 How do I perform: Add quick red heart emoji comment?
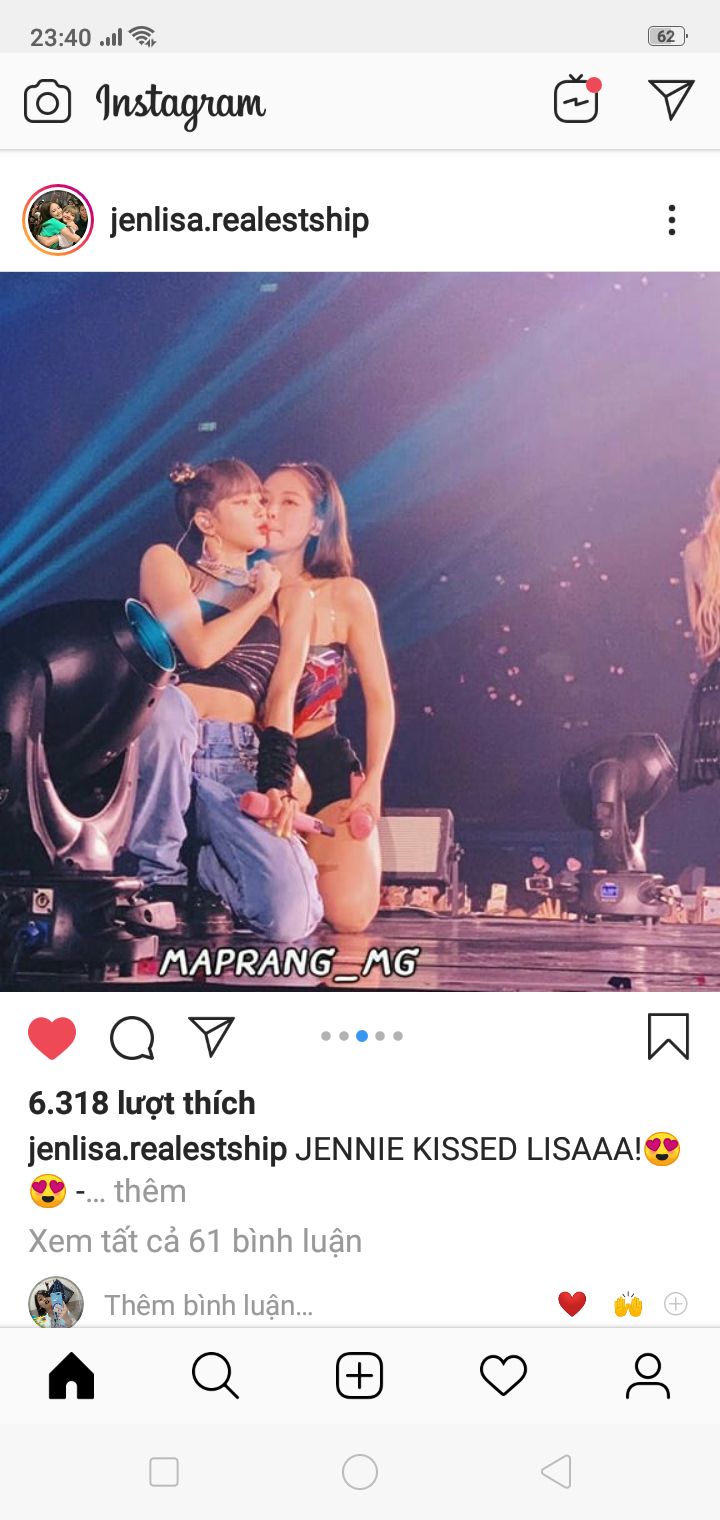point(572,1304)
